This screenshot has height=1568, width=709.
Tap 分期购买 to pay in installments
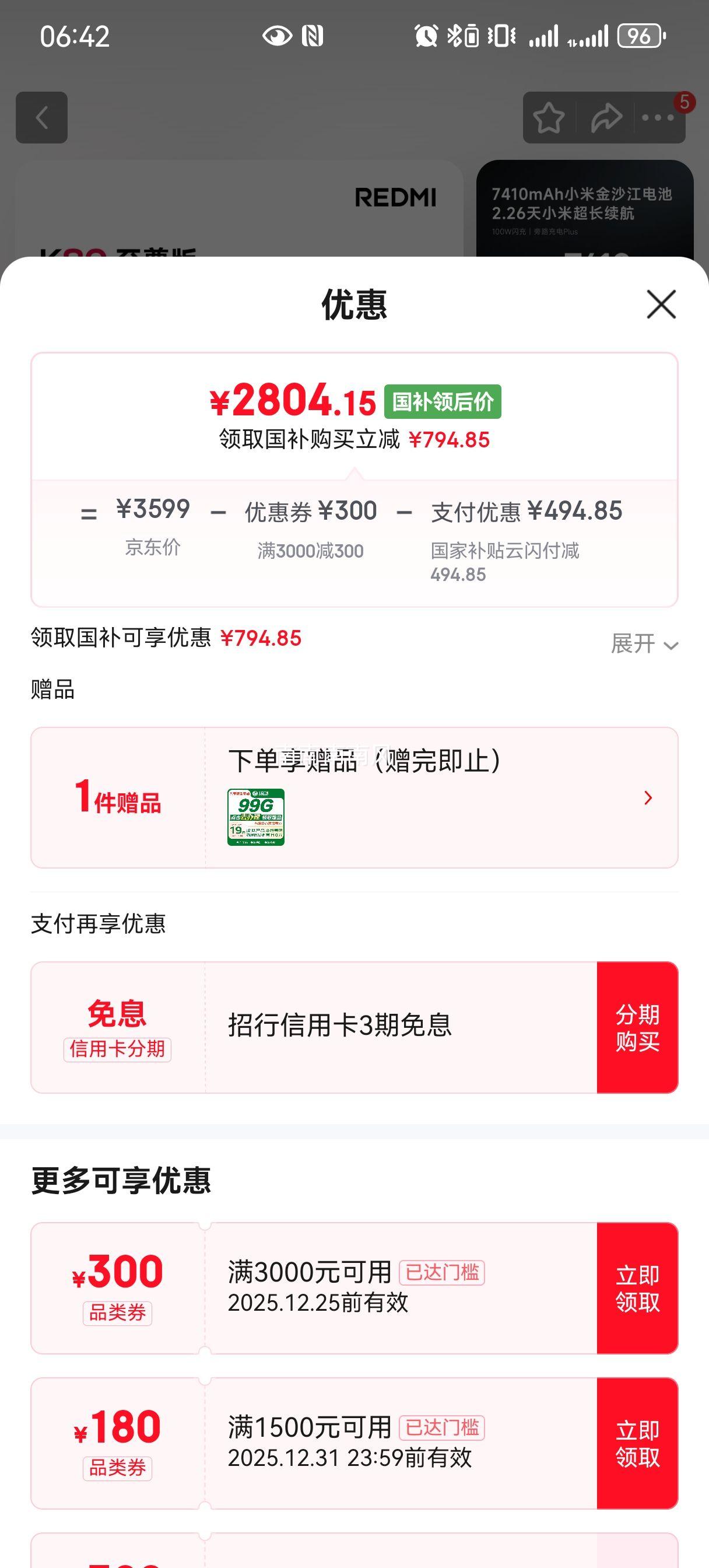tap(637, 1025)
